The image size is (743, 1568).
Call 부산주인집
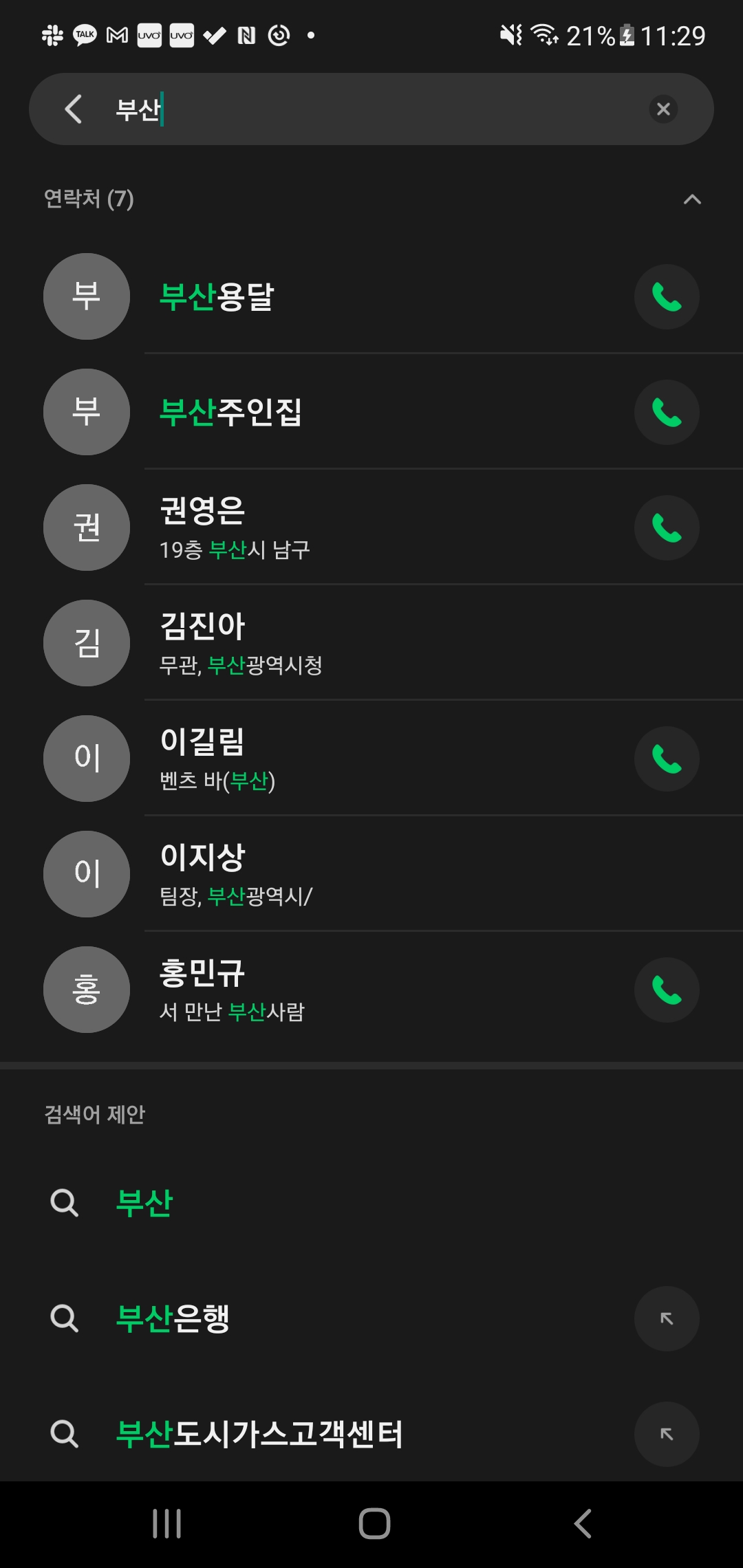(667, 413)
